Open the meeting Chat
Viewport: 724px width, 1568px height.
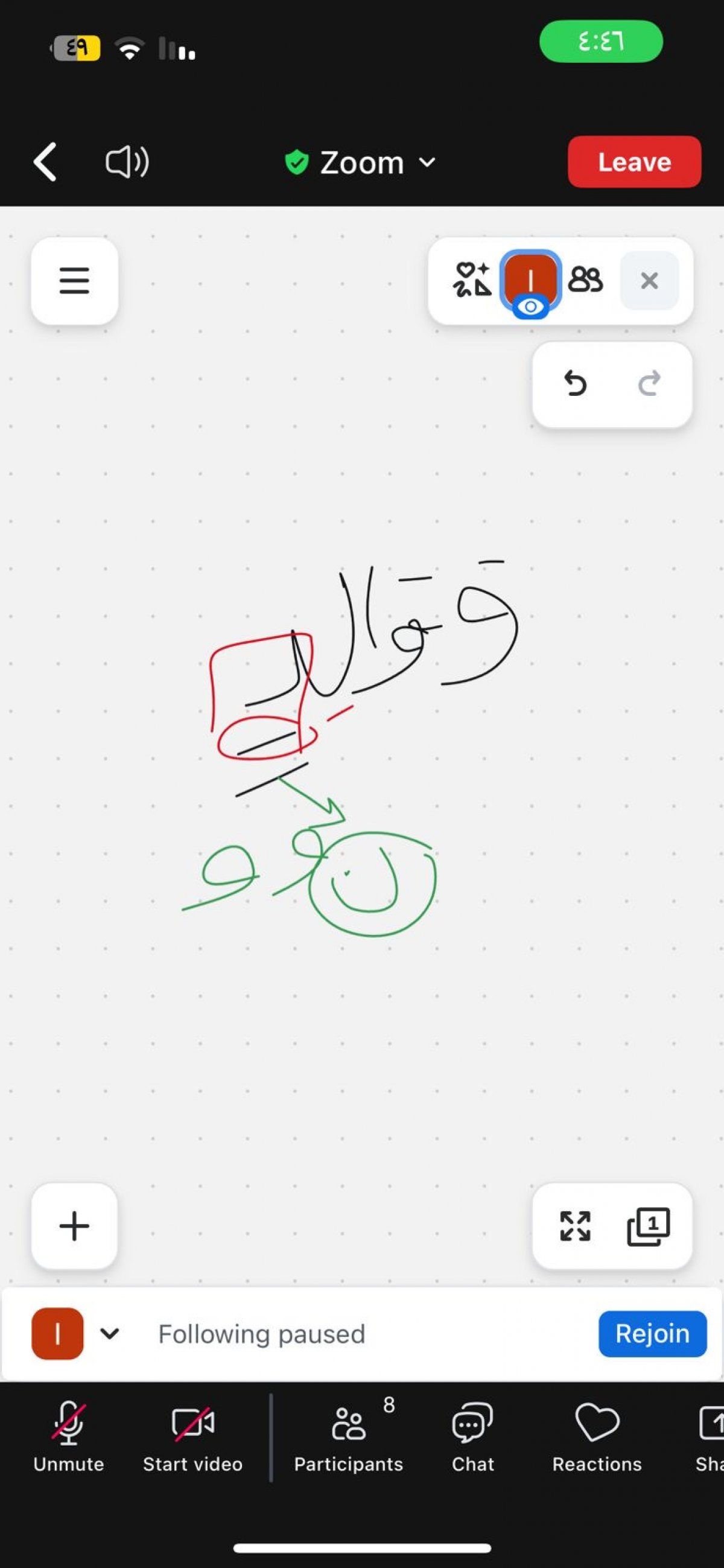(473, 1439)
